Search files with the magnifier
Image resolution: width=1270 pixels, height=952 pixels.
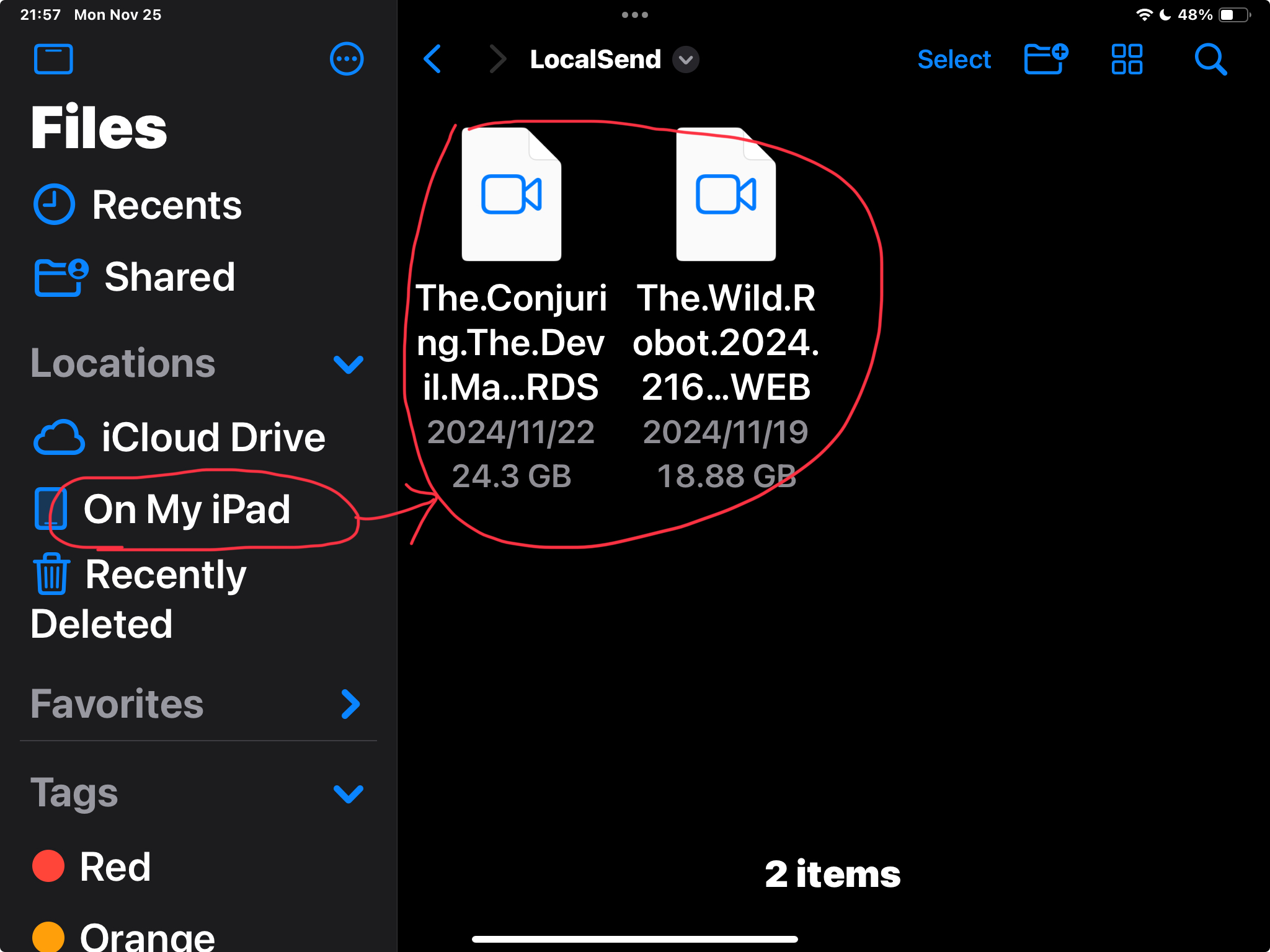pos(1210,59)
